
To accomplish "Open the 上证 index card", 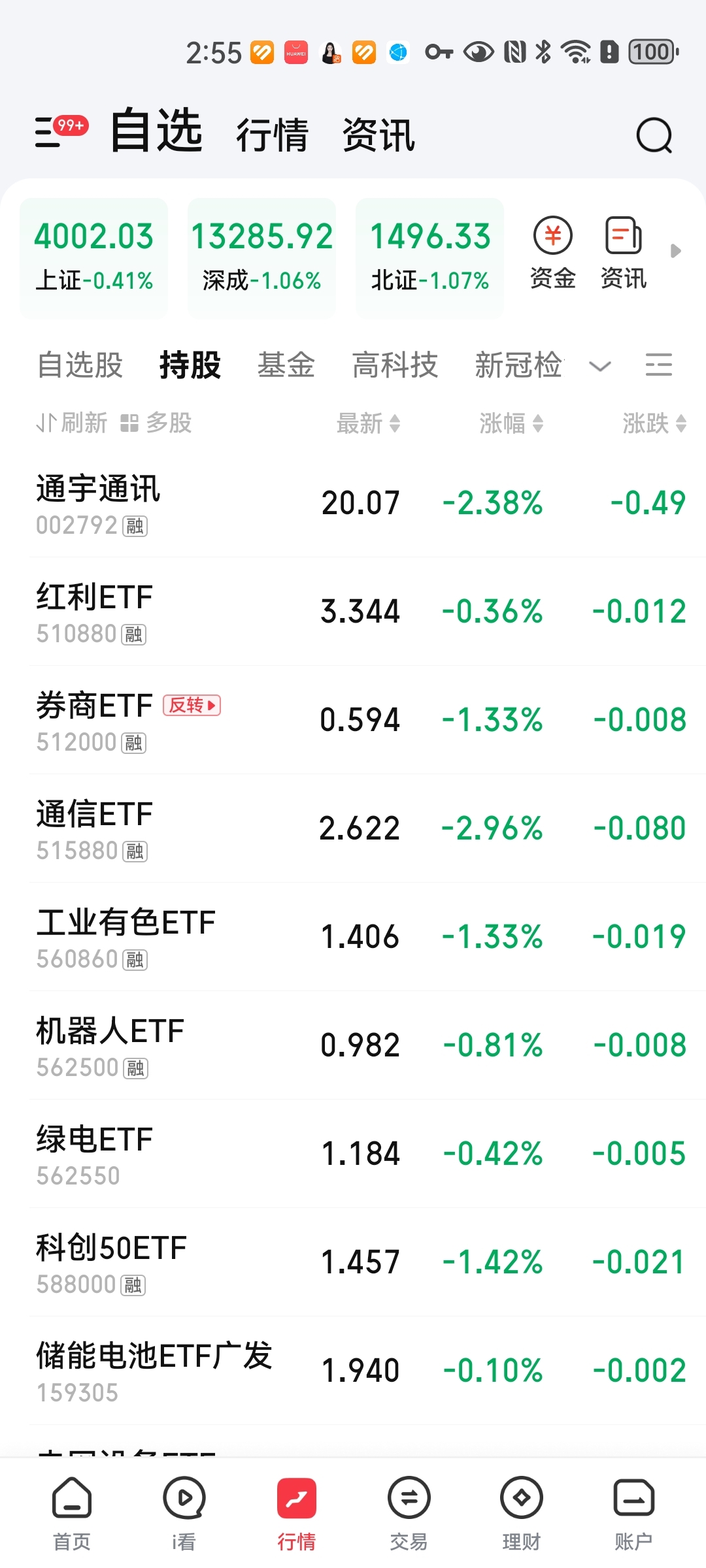I will pyautogui.click(x=93, y=257).
